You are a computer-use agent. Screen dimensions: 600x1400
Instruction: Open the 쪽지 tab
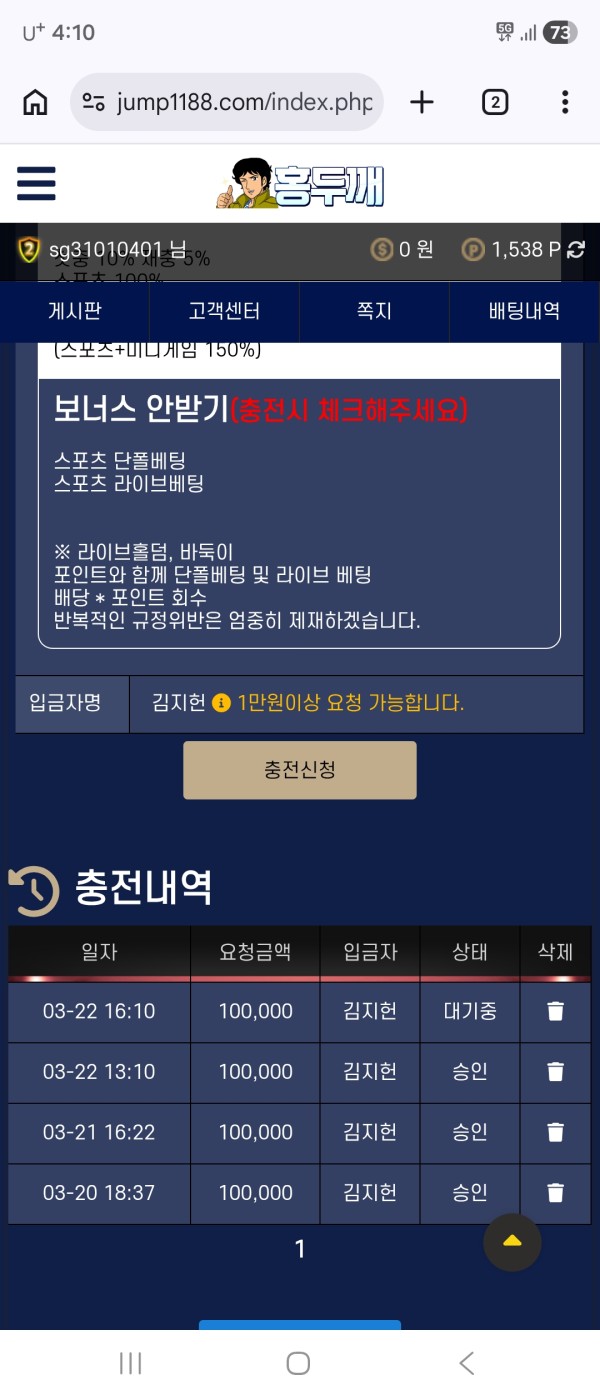pyautogui.click(x=374, y=311)
